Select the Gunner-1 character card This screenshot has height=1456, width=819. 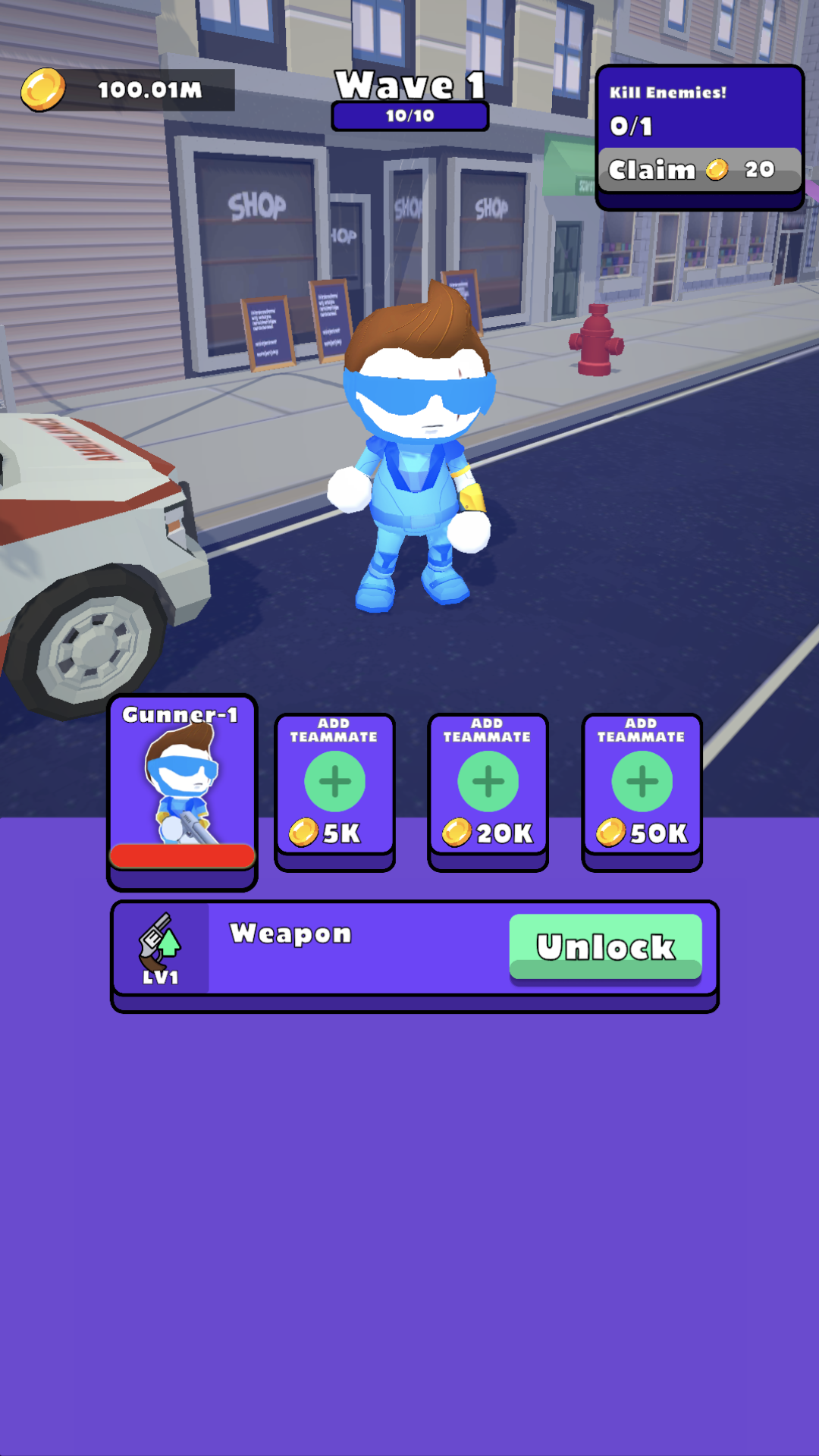(182, 789)
